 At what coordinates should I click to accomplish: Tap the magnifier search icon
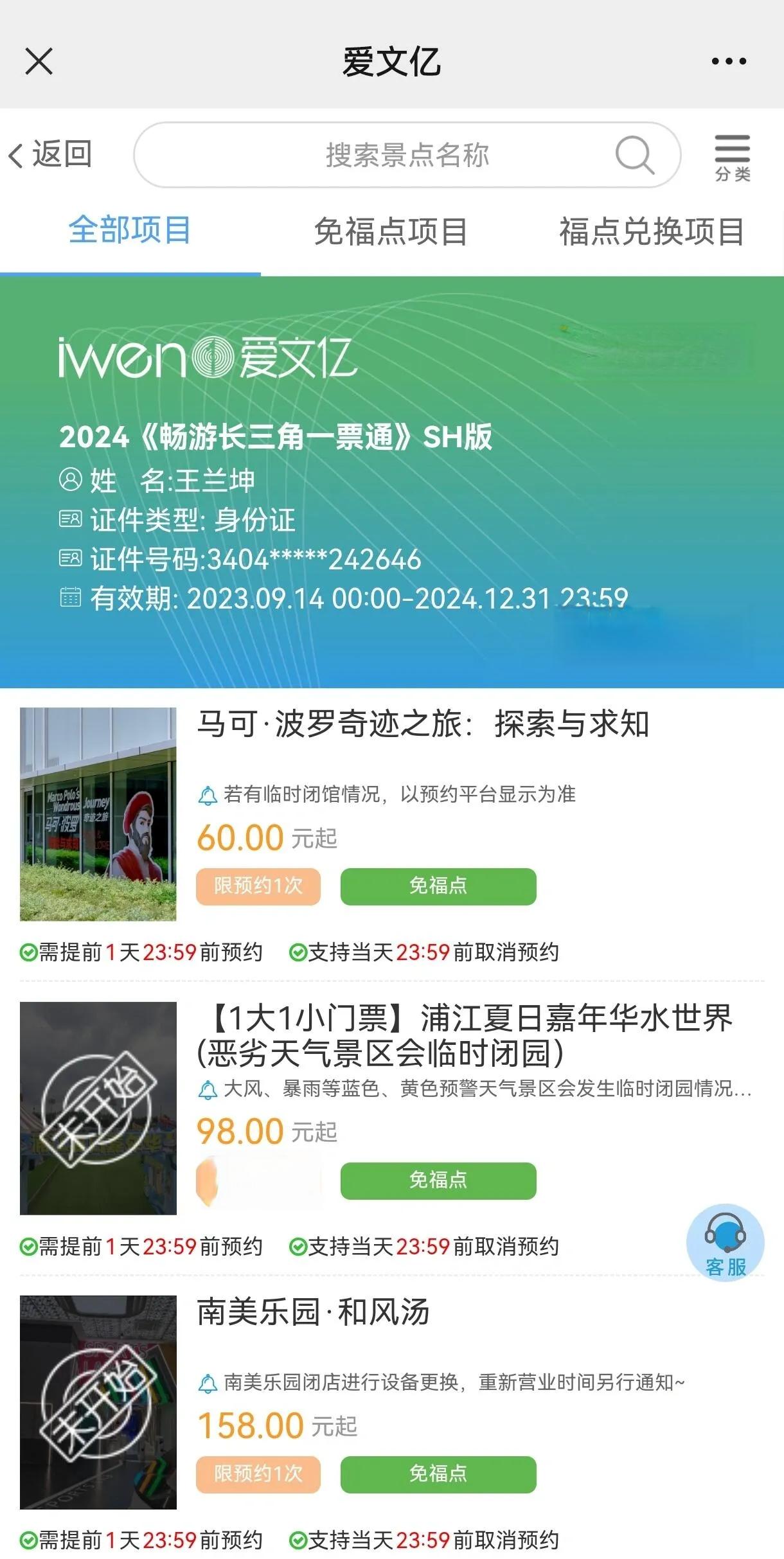coord(634,155)
